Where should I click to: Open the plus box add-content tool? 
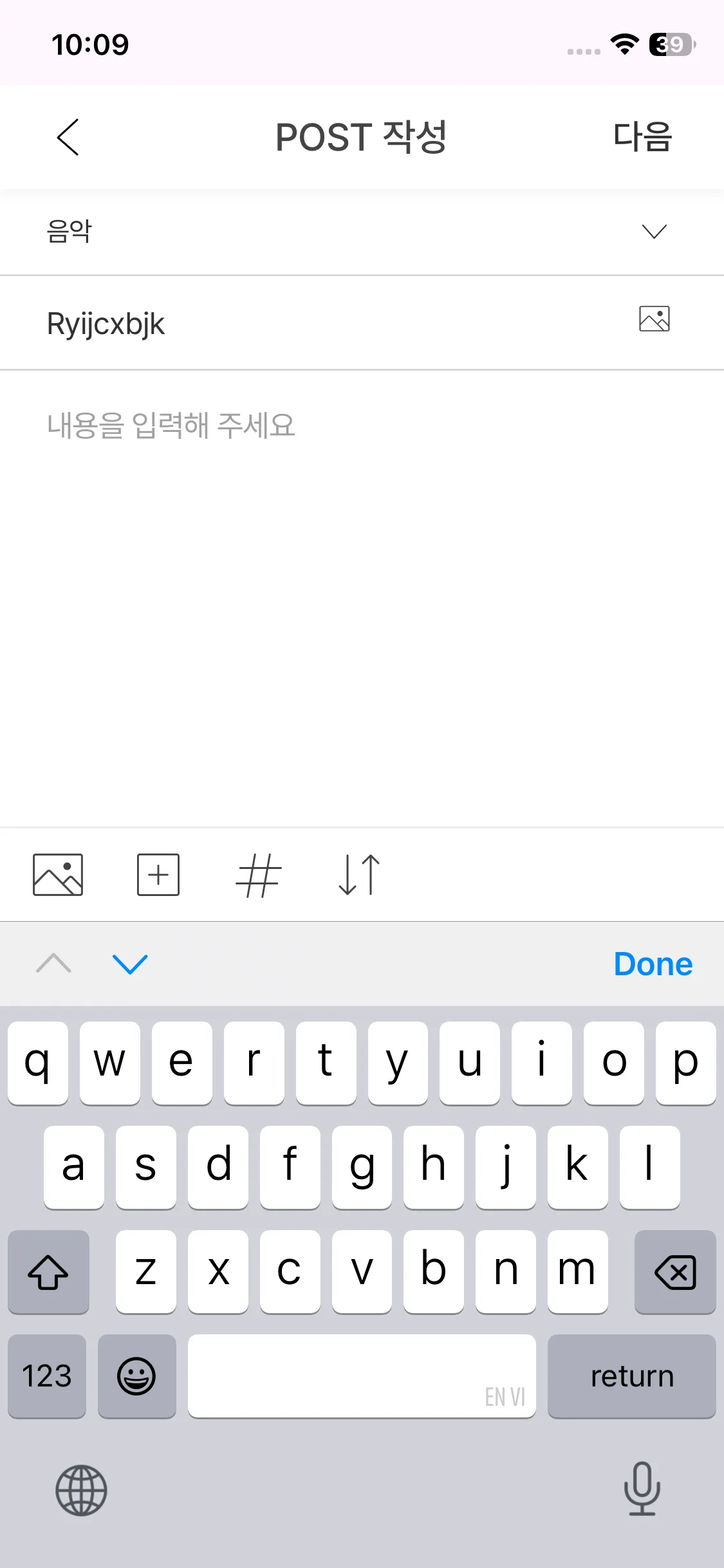[158, 875]
